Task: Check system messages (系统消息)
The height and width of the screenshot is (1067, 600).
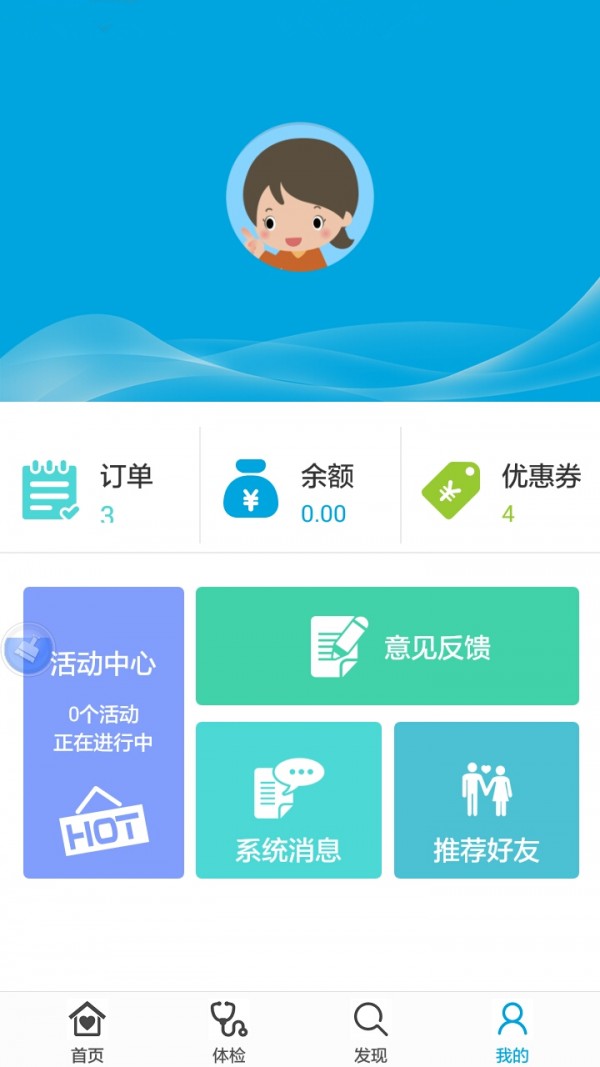Action: click(288, 800)
